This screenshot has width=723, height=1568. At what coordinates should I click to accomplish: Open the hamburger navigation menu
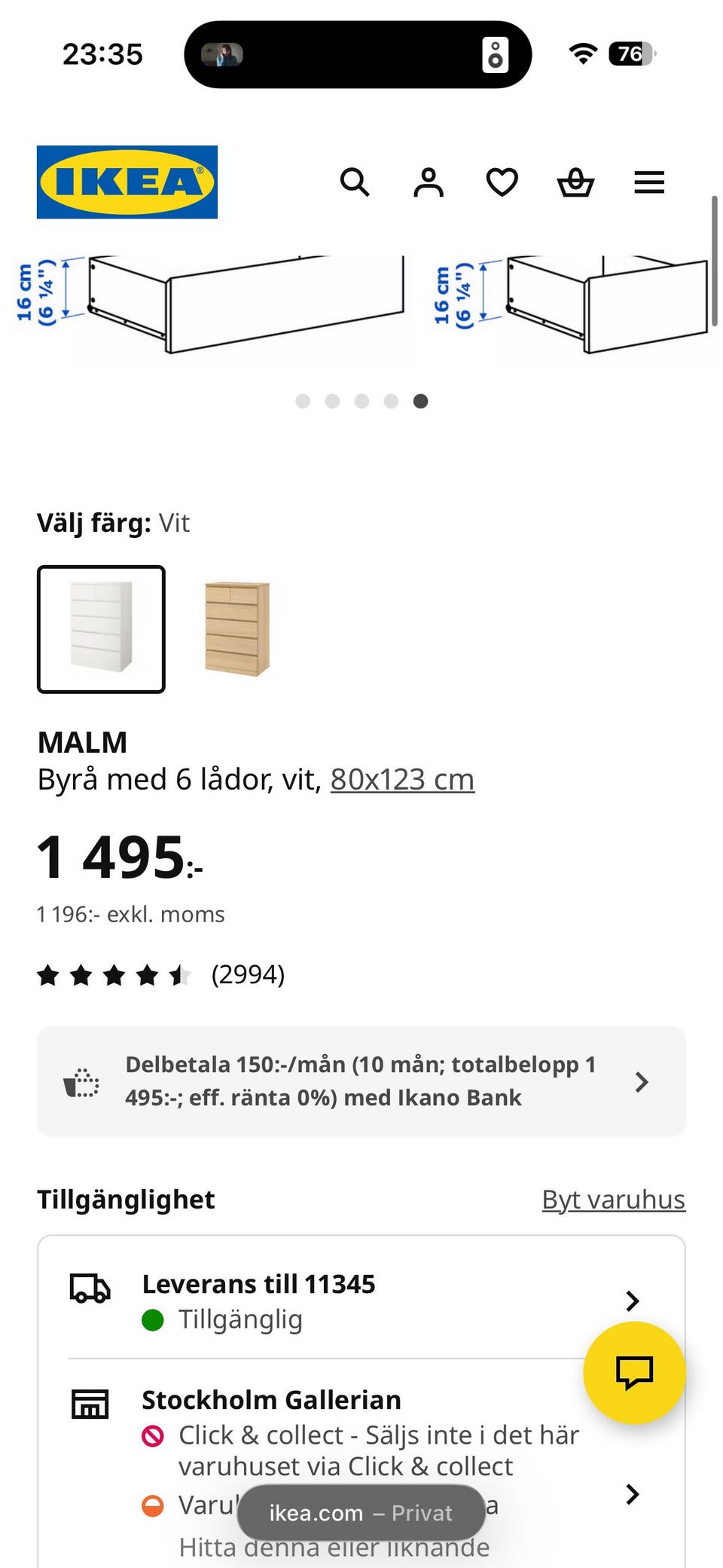click(x=648, y=182)
